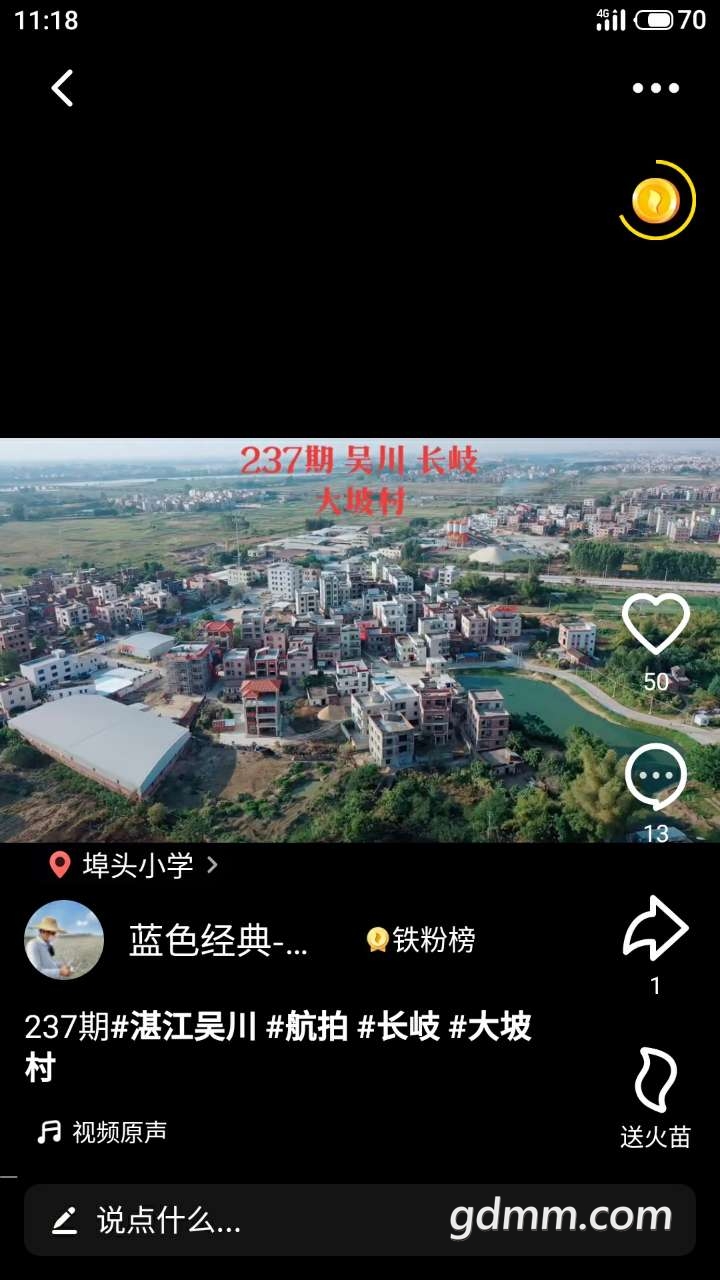
Task: Open the 铁粉榜 fan ranking
Action: click(x=421, y=940)
